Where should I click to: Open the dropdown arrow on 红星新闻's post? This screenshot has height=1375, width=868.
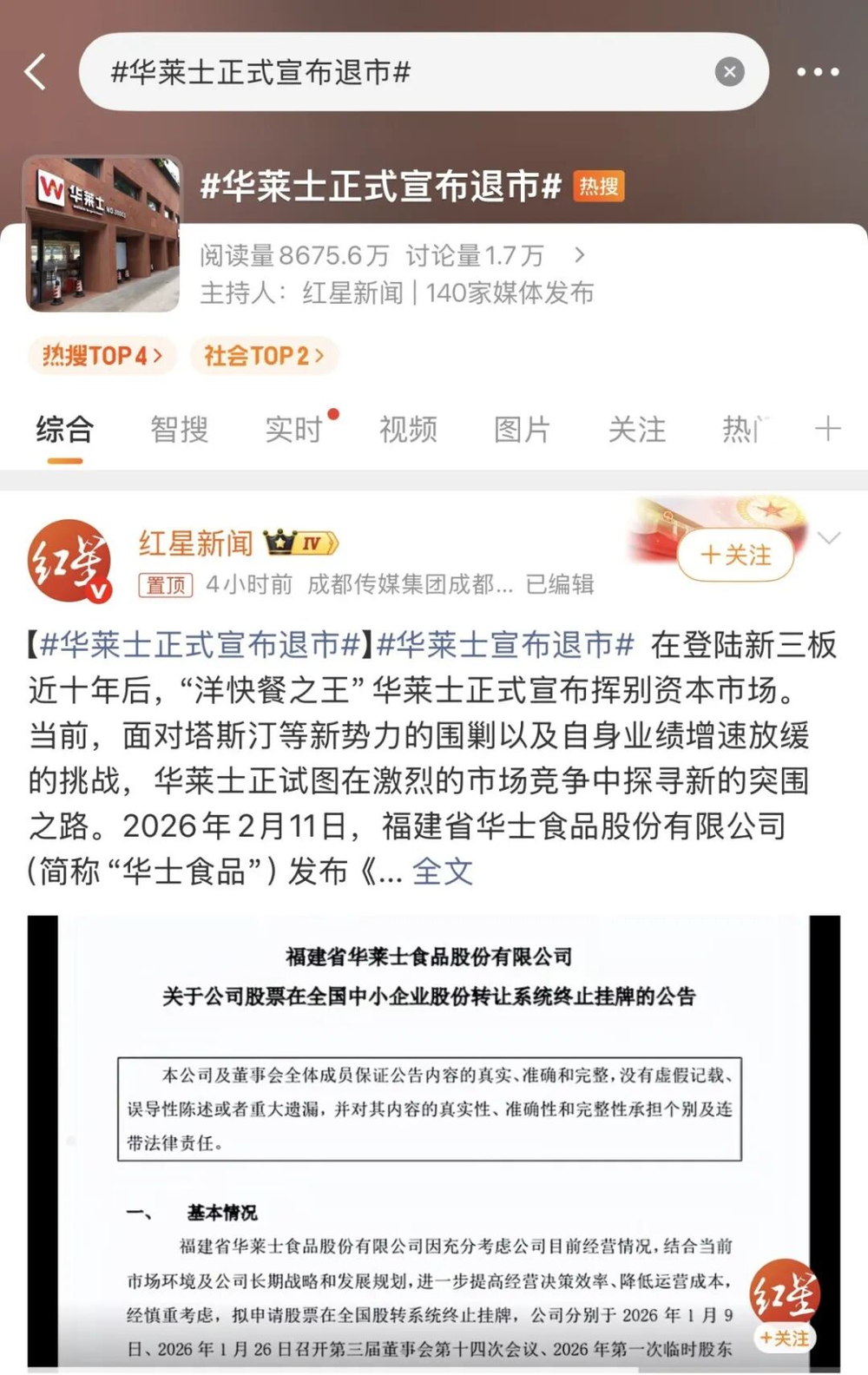(829, 538)
